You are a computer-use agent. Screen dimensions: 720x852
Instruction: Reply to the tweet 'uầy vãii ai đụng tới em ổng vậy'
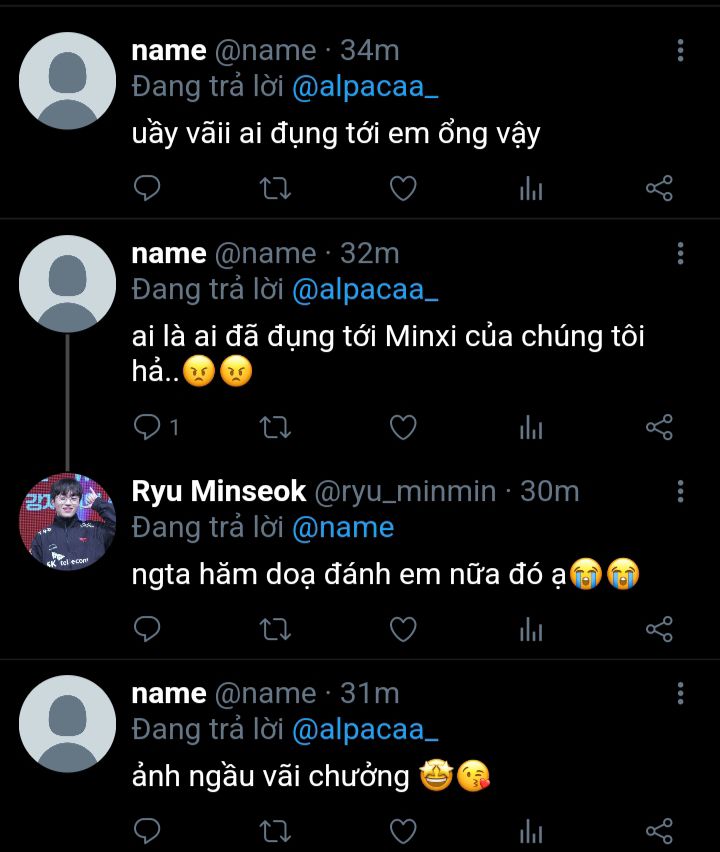(x=147, y=188)
